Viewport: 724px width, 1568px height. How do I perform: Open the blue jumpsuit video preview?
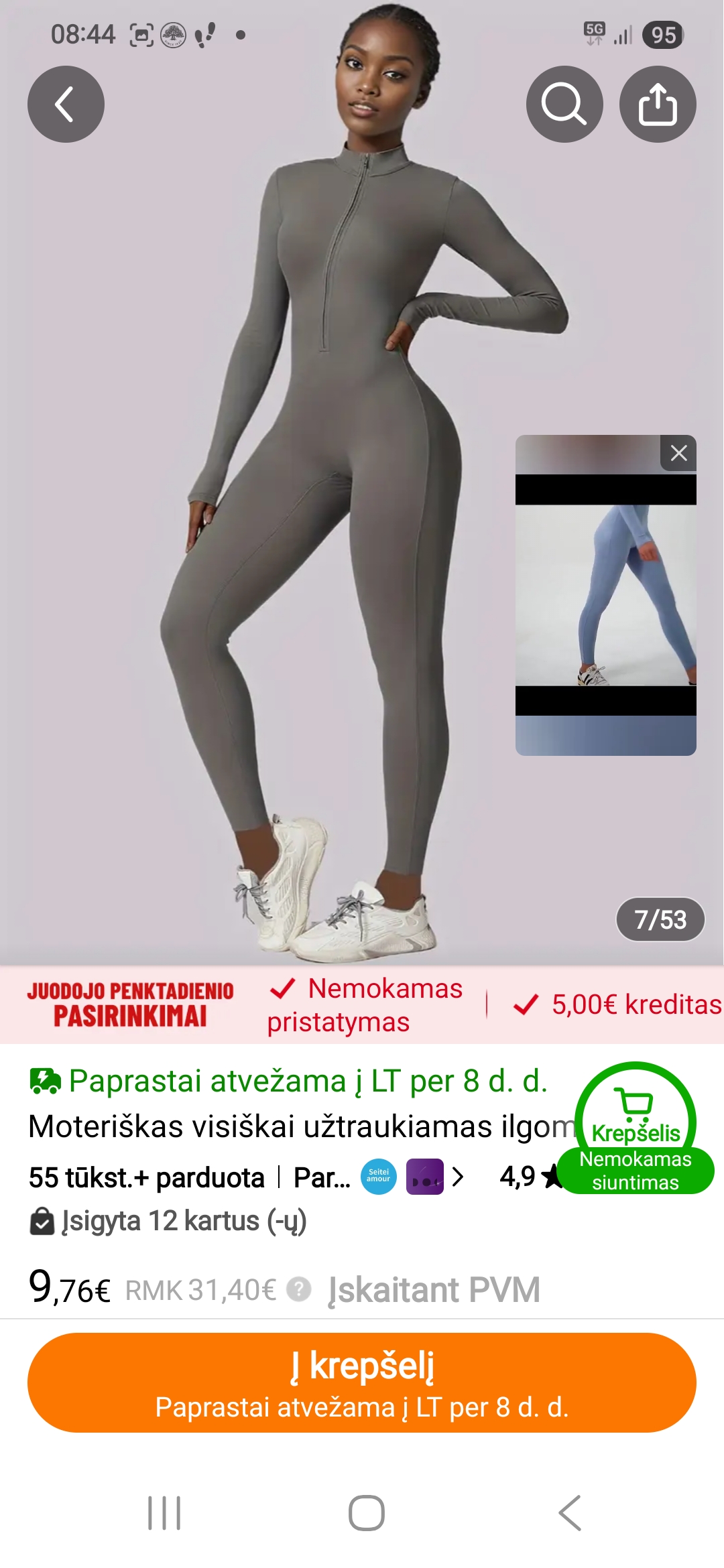click(x=605, y=596)
